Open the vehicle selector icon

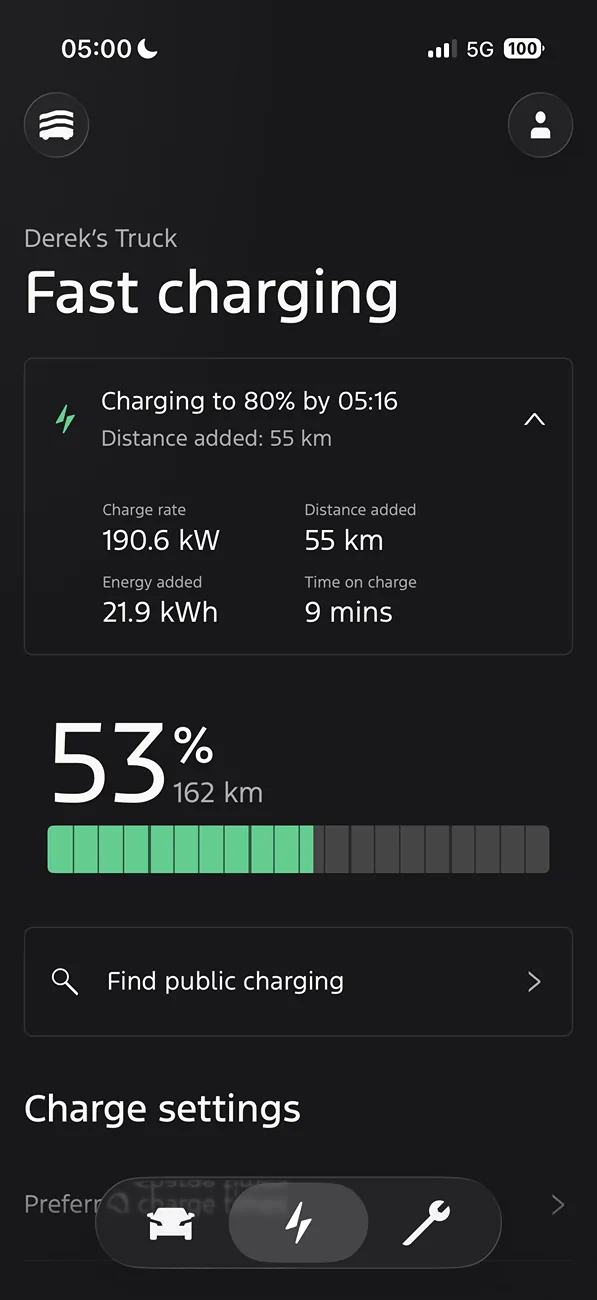pos(57,125)
